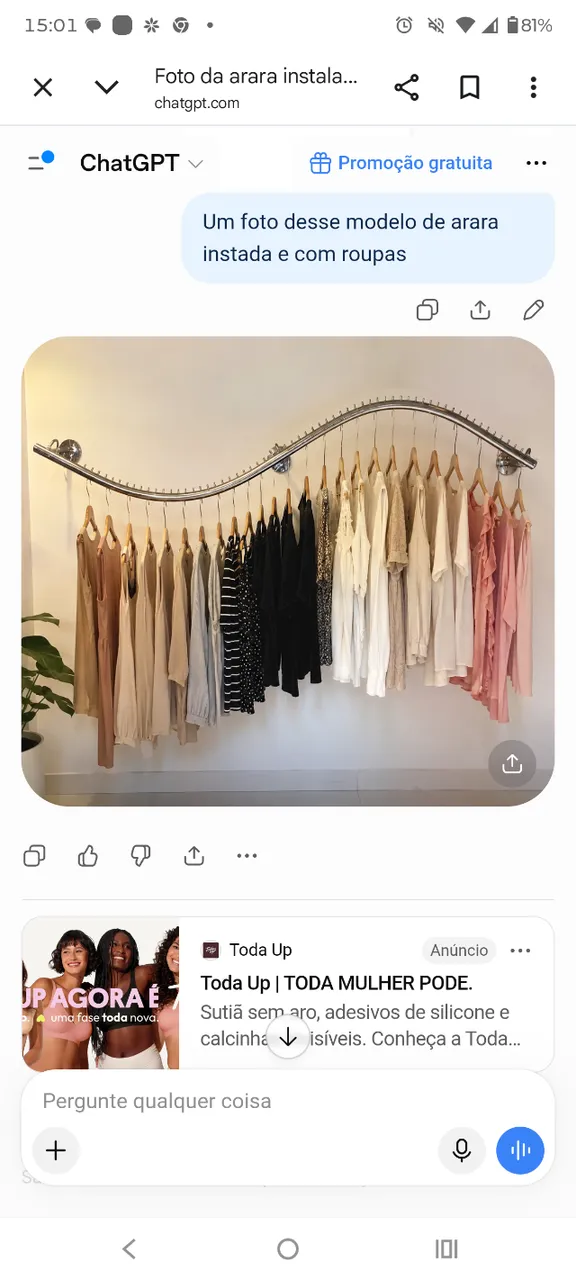This screenshot has width=576, height=1280.
Task: Tap the Promoção gratuita offer
Action: [x=401, y=163]
